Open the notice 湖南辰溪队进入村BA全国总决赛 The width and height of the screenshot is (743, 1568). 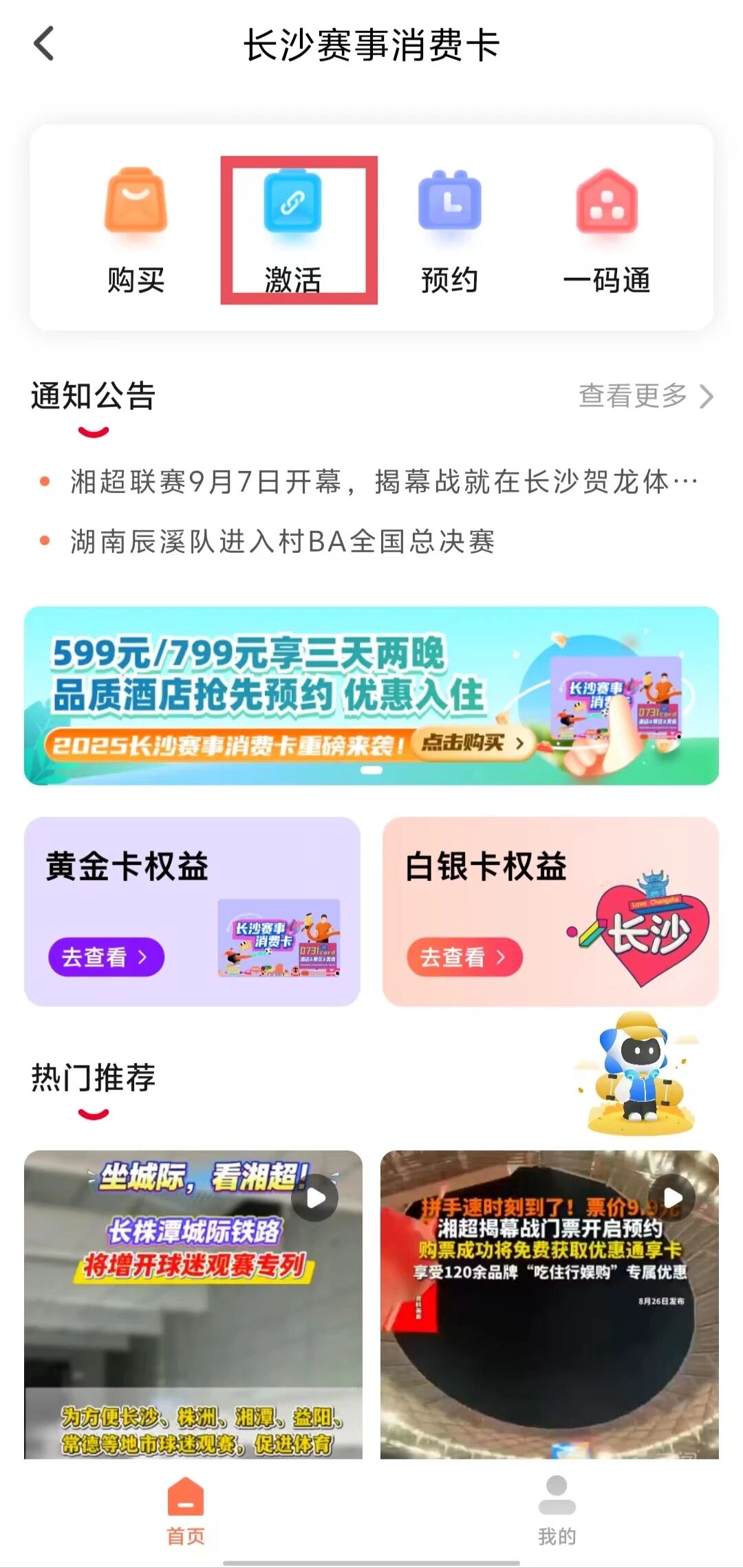tap(282, 542)
